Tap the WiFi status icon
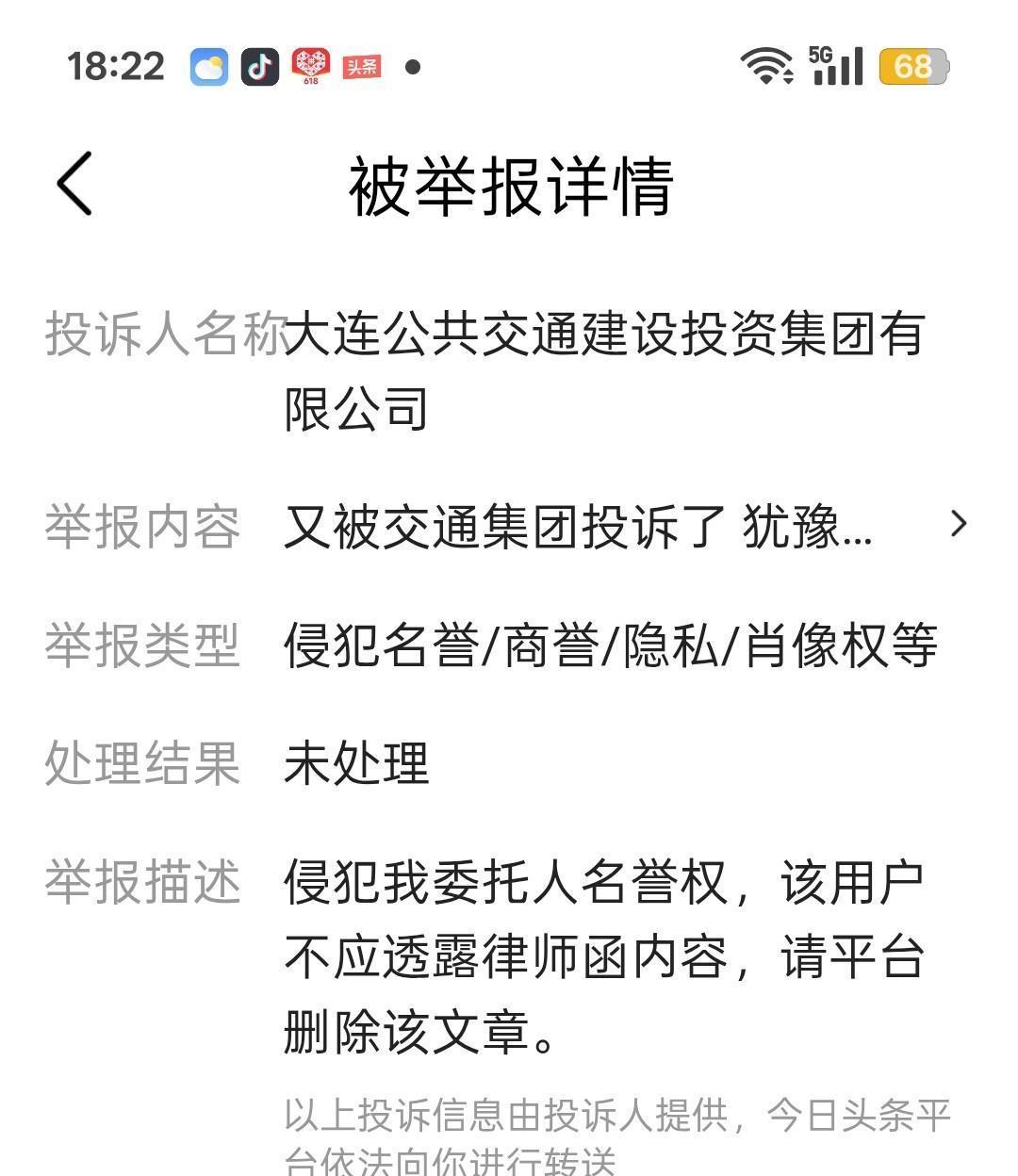 coord(768,66)
